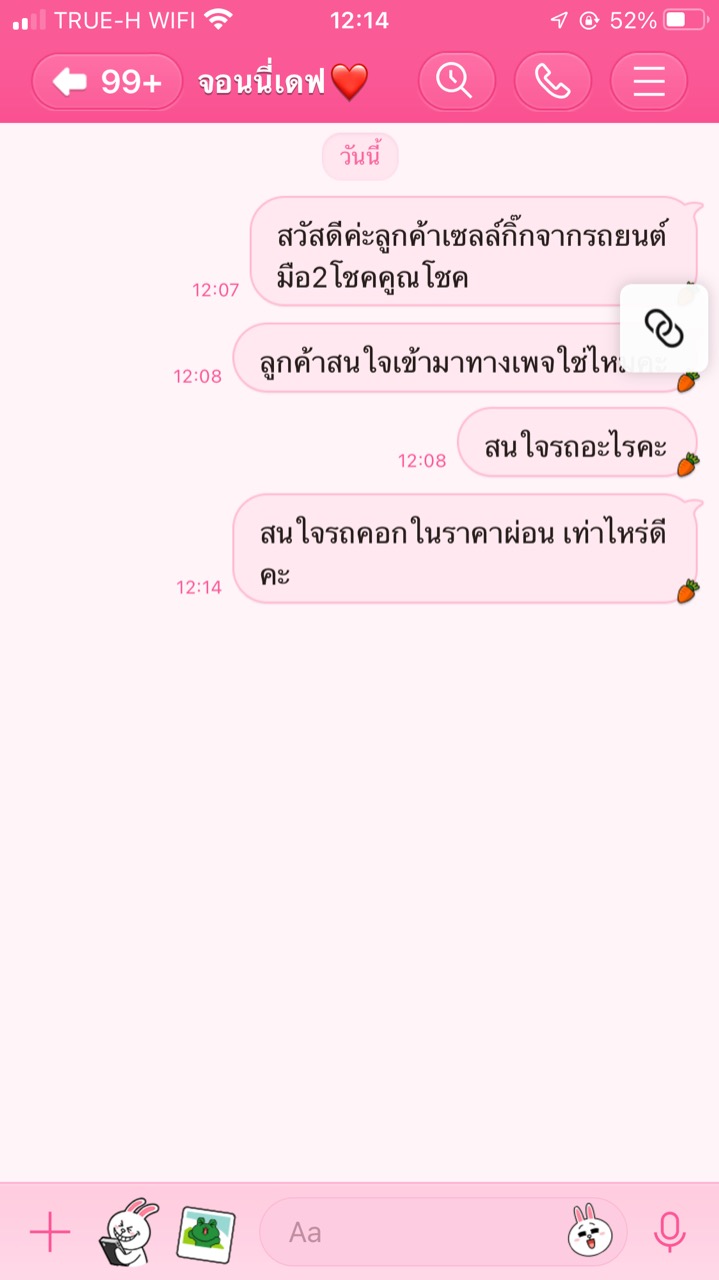Tap the floating link icon

coord(664,328)
